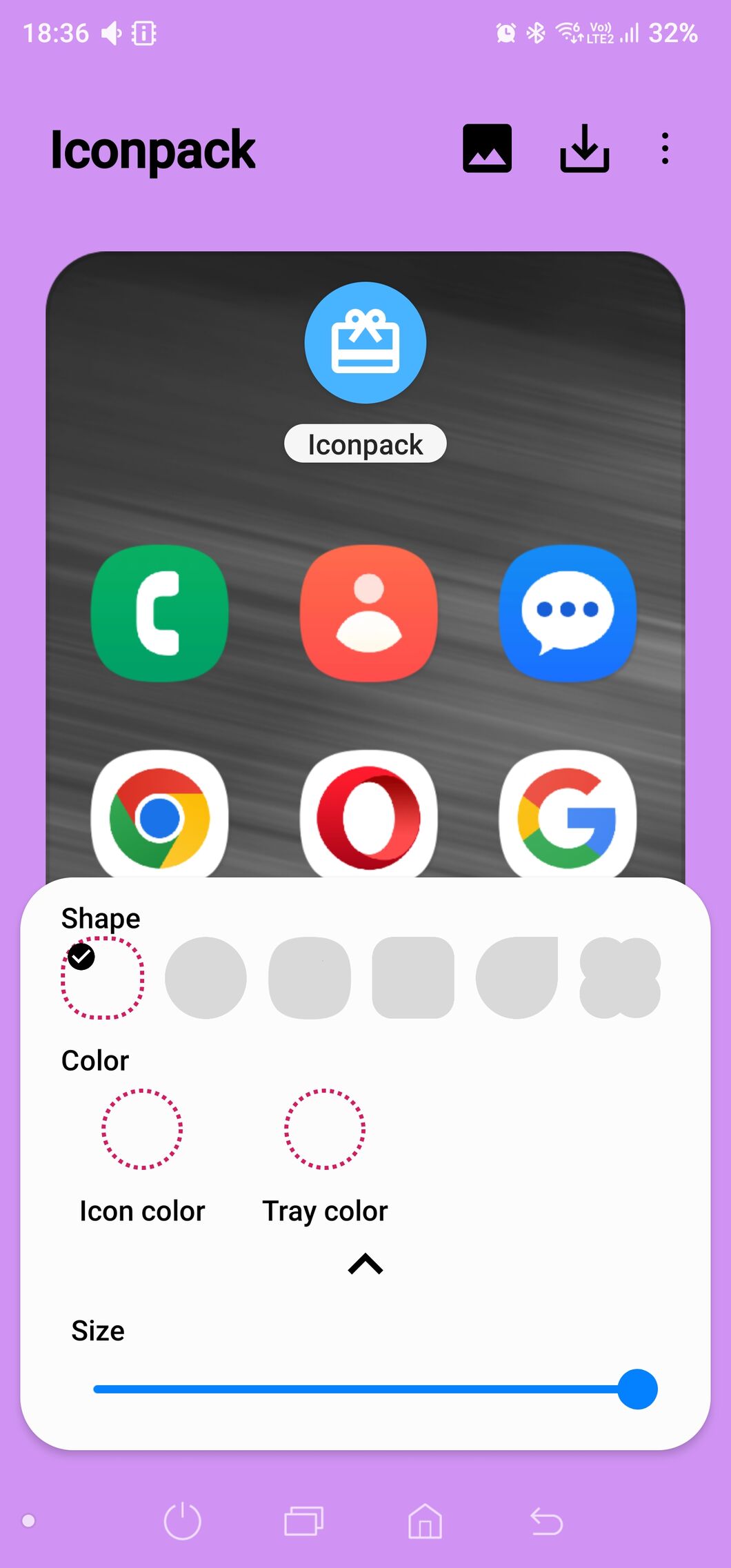This screenshot has height=1568, width=731.
Task: Go to the home screen
Action: click(x=425, y=1521)
